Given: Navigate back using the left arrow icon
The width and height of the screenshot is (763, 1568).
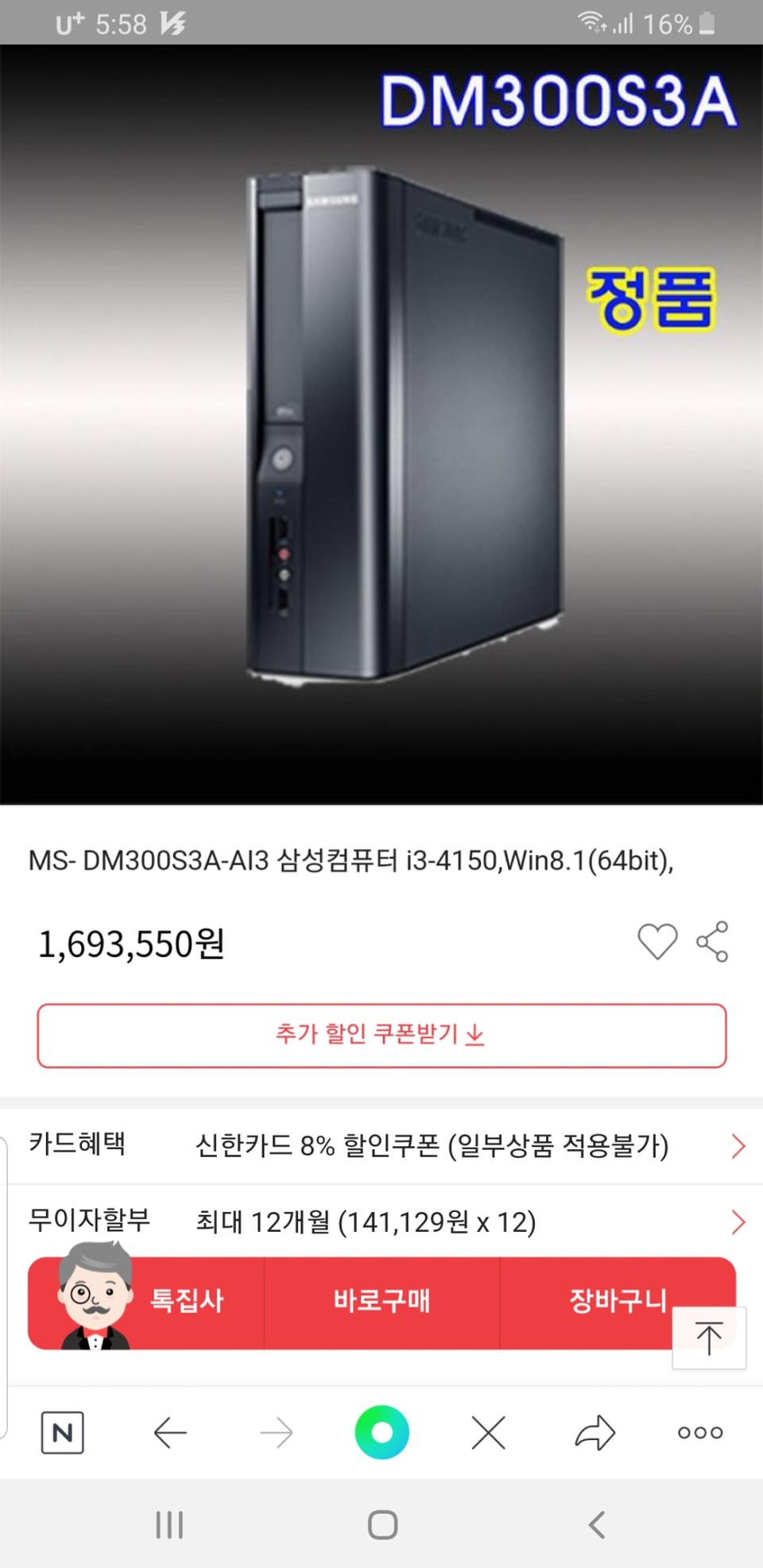Looking at the screenshot, I should pyautogui.click(x=169, y=1432).
